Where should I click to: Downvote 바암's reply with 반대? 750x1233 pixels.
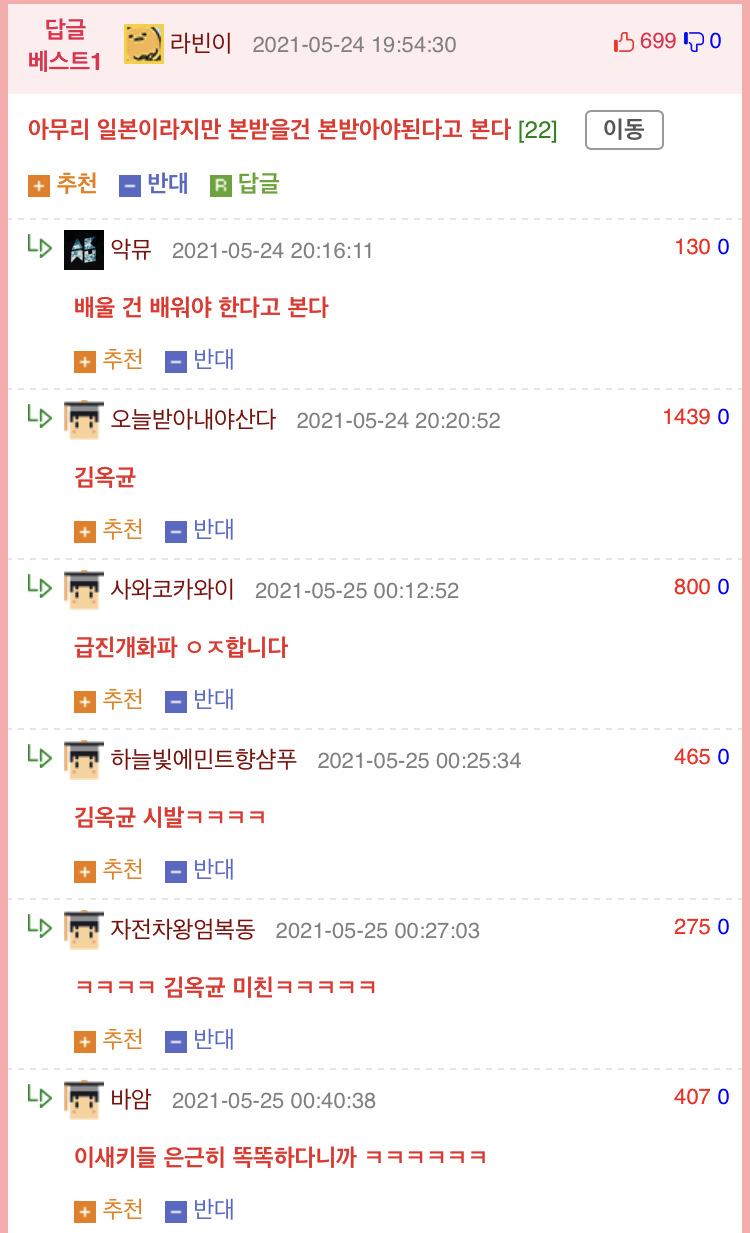200,1210
